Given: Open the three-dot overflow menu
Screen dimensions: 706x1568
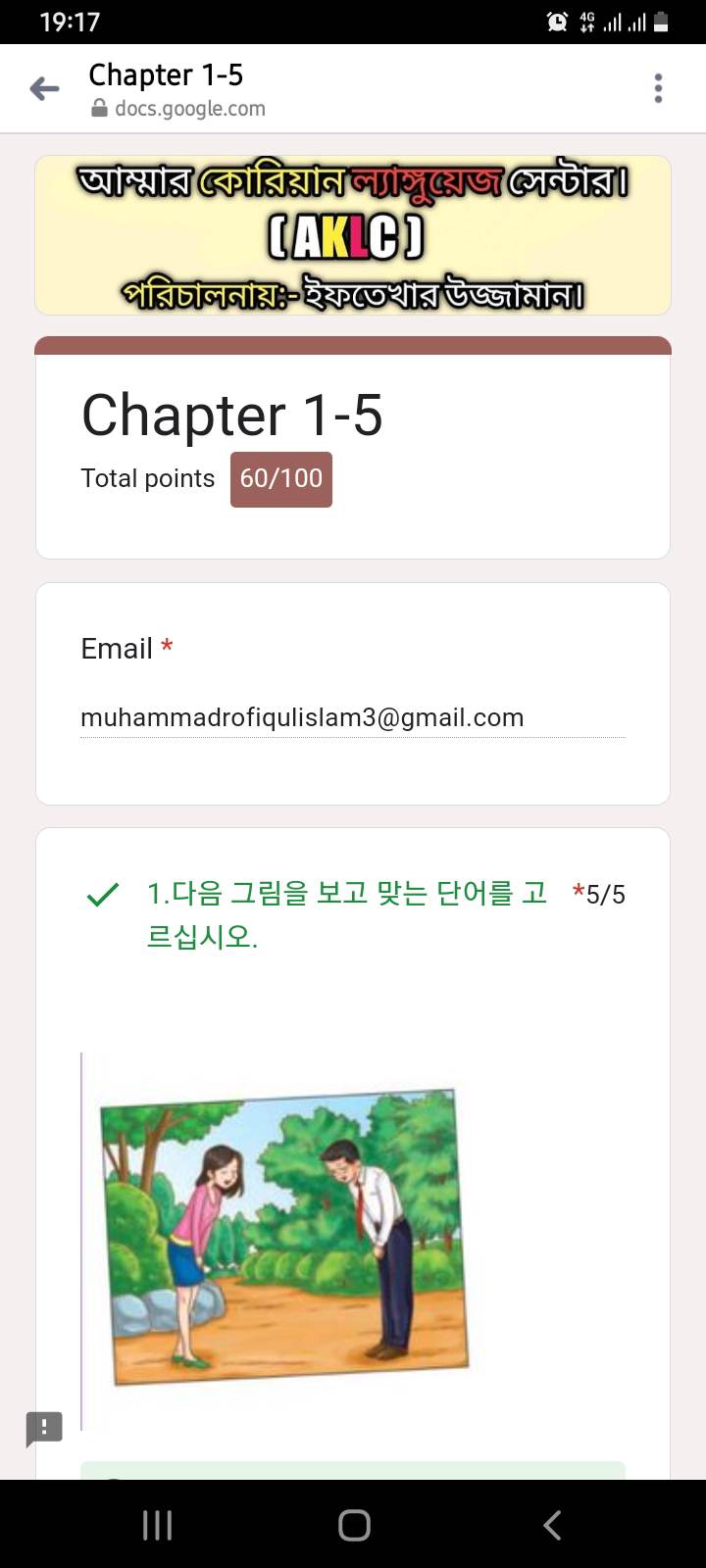Looking at the screenshot, I should pos(658,88).
